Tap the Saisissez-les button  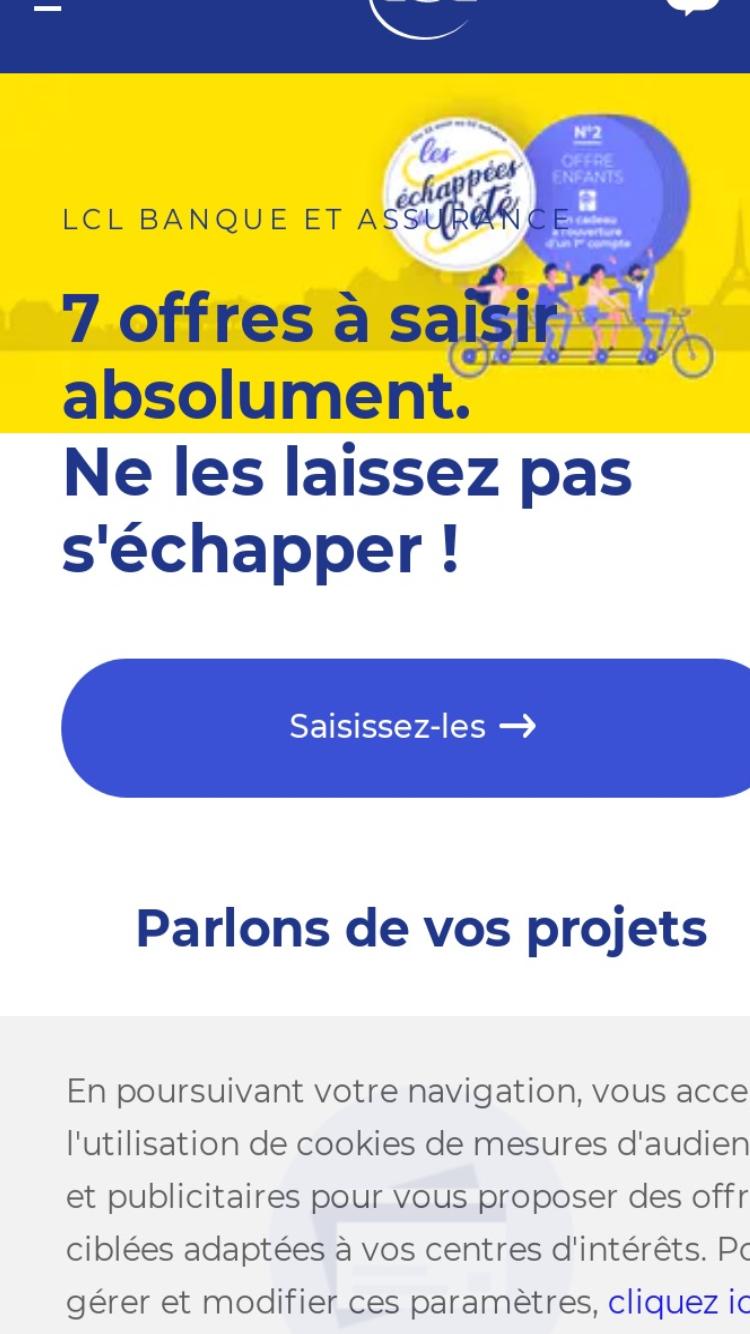pos(406,727)
